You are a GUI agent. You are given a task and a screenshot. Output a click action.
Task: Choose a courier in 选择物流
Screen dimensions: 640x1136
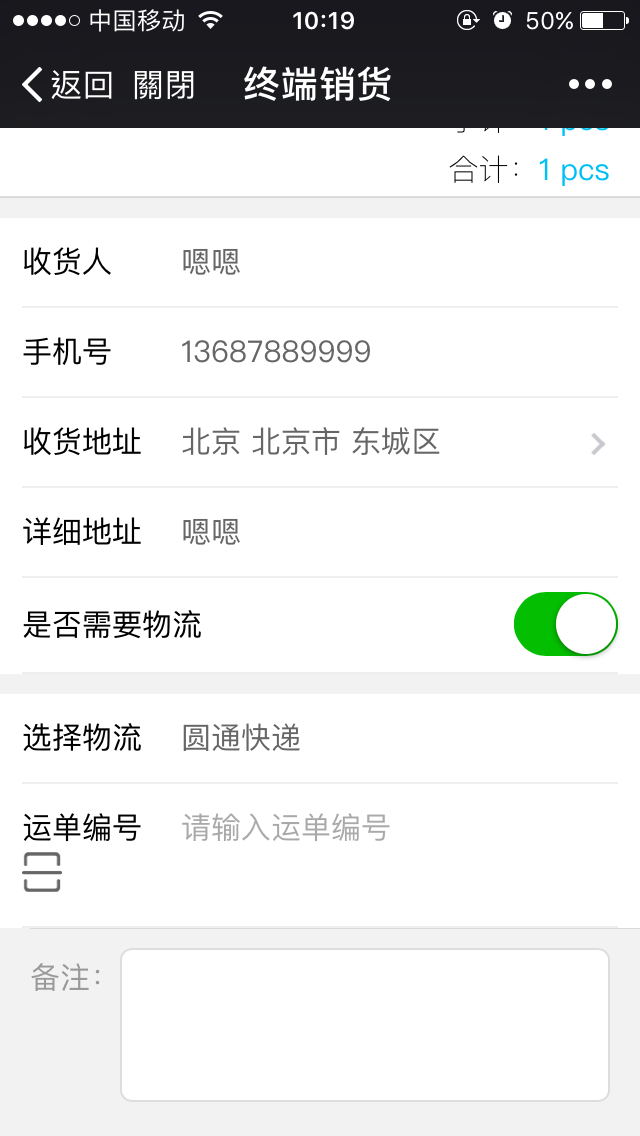pyautogui.click(x=390, y=738)
